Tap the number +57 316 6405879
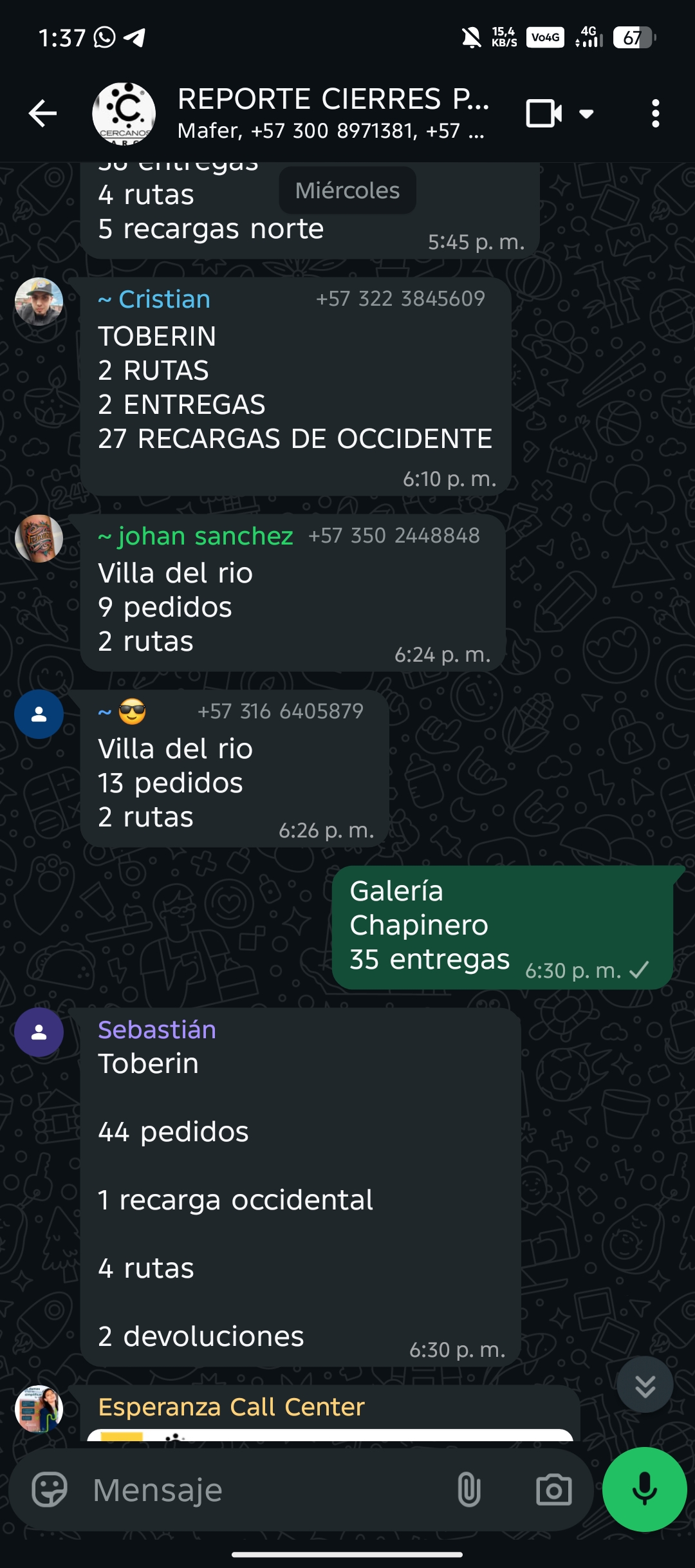 (x=281, y=711)
